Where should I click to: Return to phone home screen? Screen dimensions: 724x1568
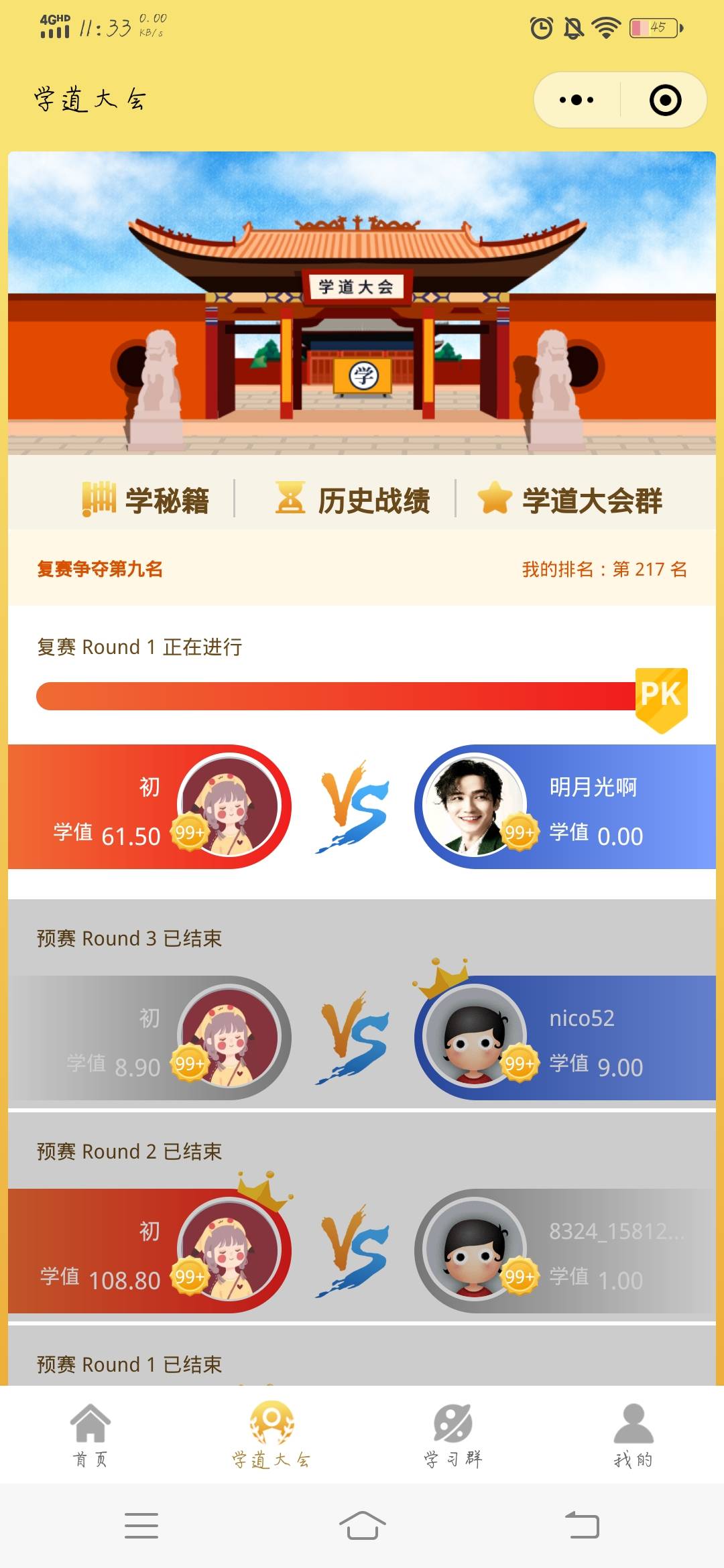point(362,1525)
